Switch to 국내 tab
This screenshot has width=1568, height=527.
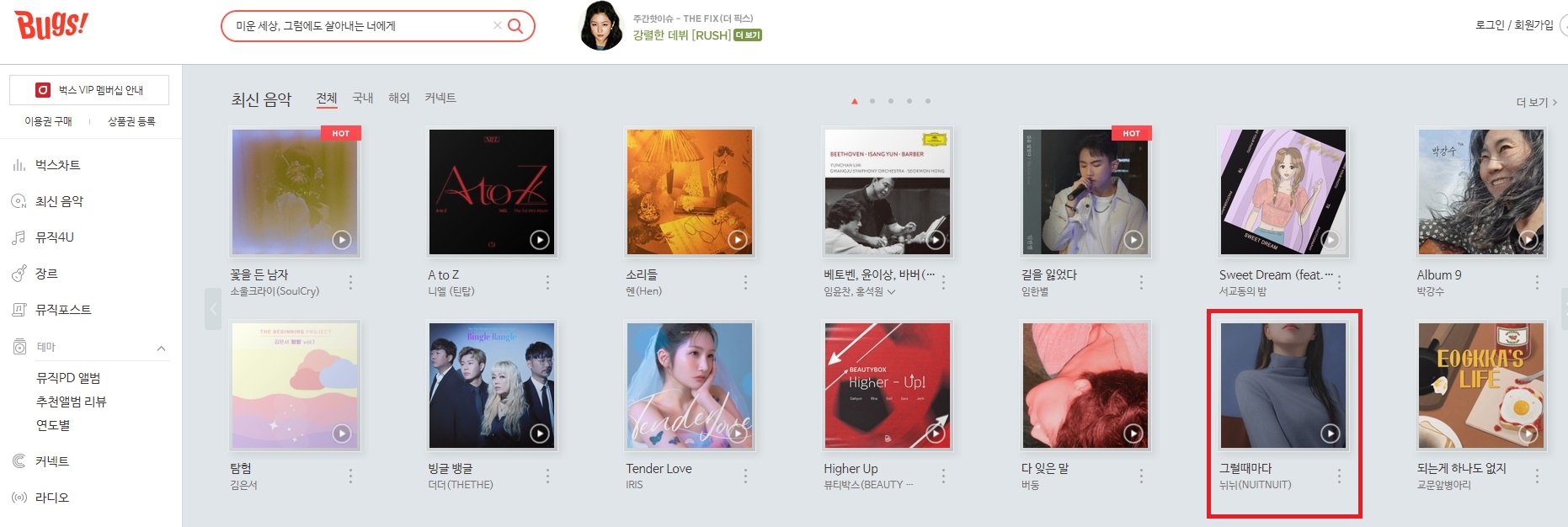click(x=363, y=98)
